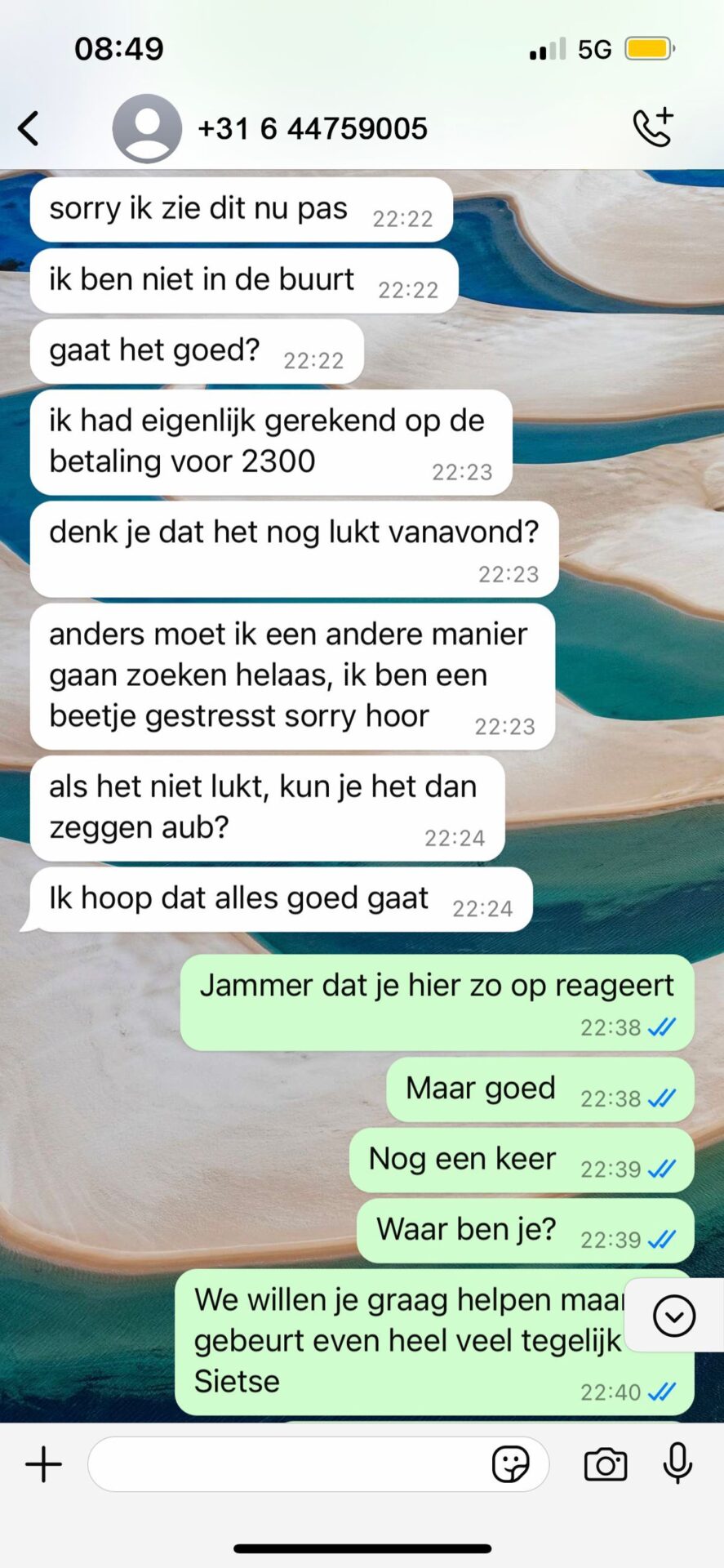Open the plus attachment menu

pos(44,1464)
